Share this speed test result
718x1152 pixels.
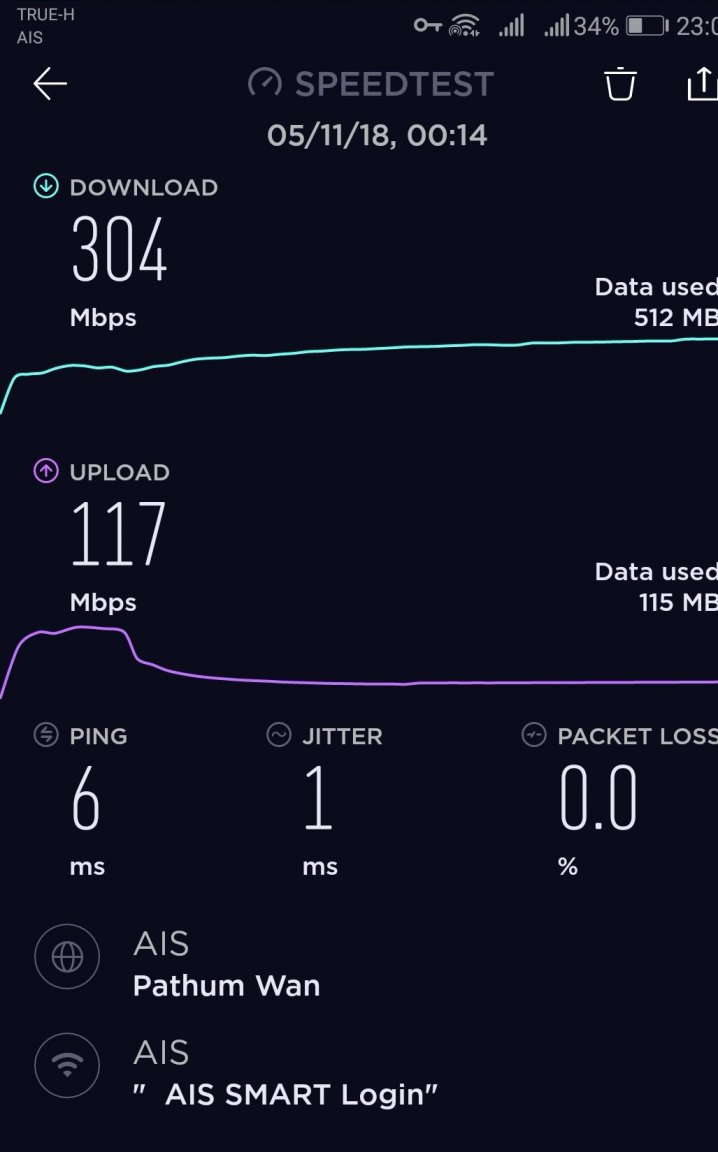(702, 84)
